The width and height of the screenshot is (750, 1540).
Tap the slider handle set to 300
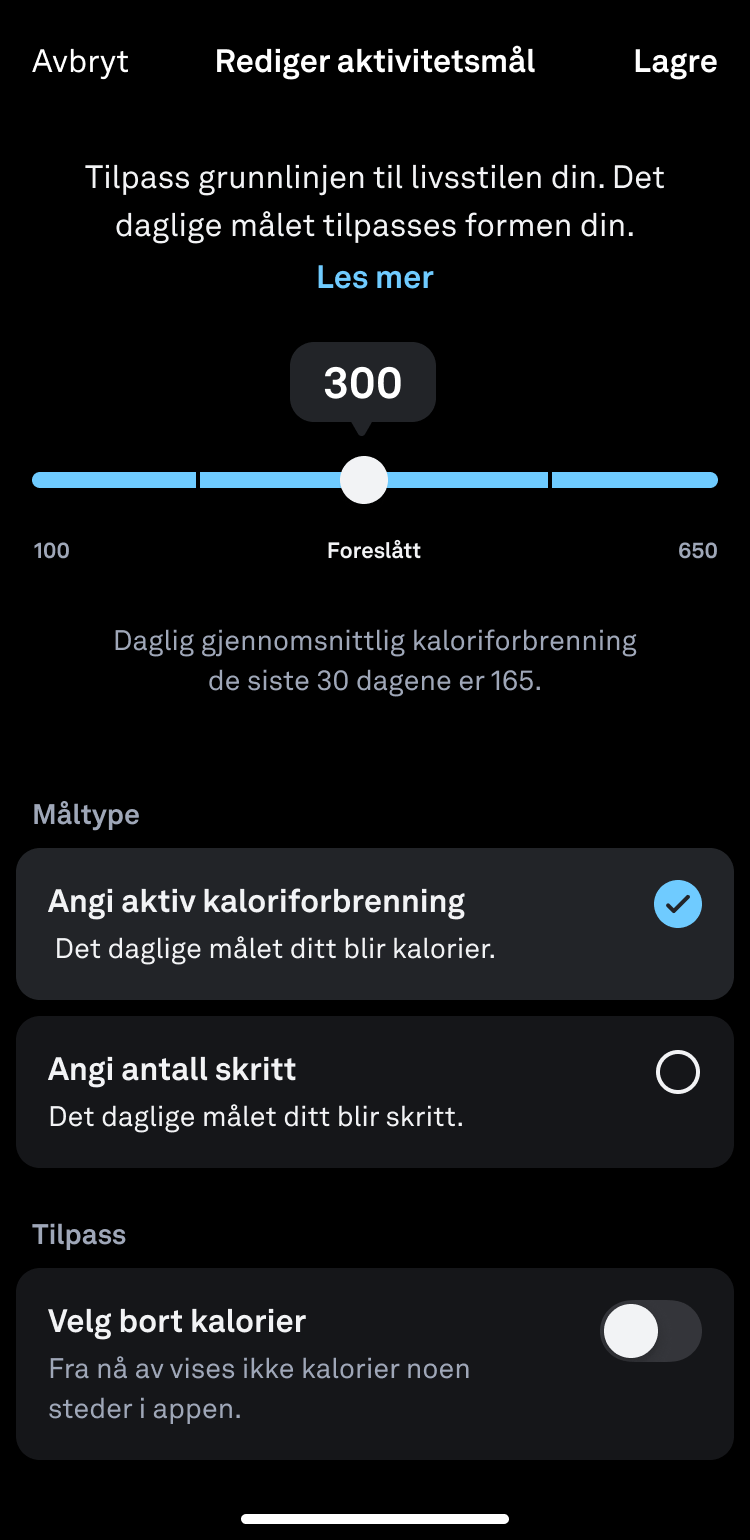[363, 480]
